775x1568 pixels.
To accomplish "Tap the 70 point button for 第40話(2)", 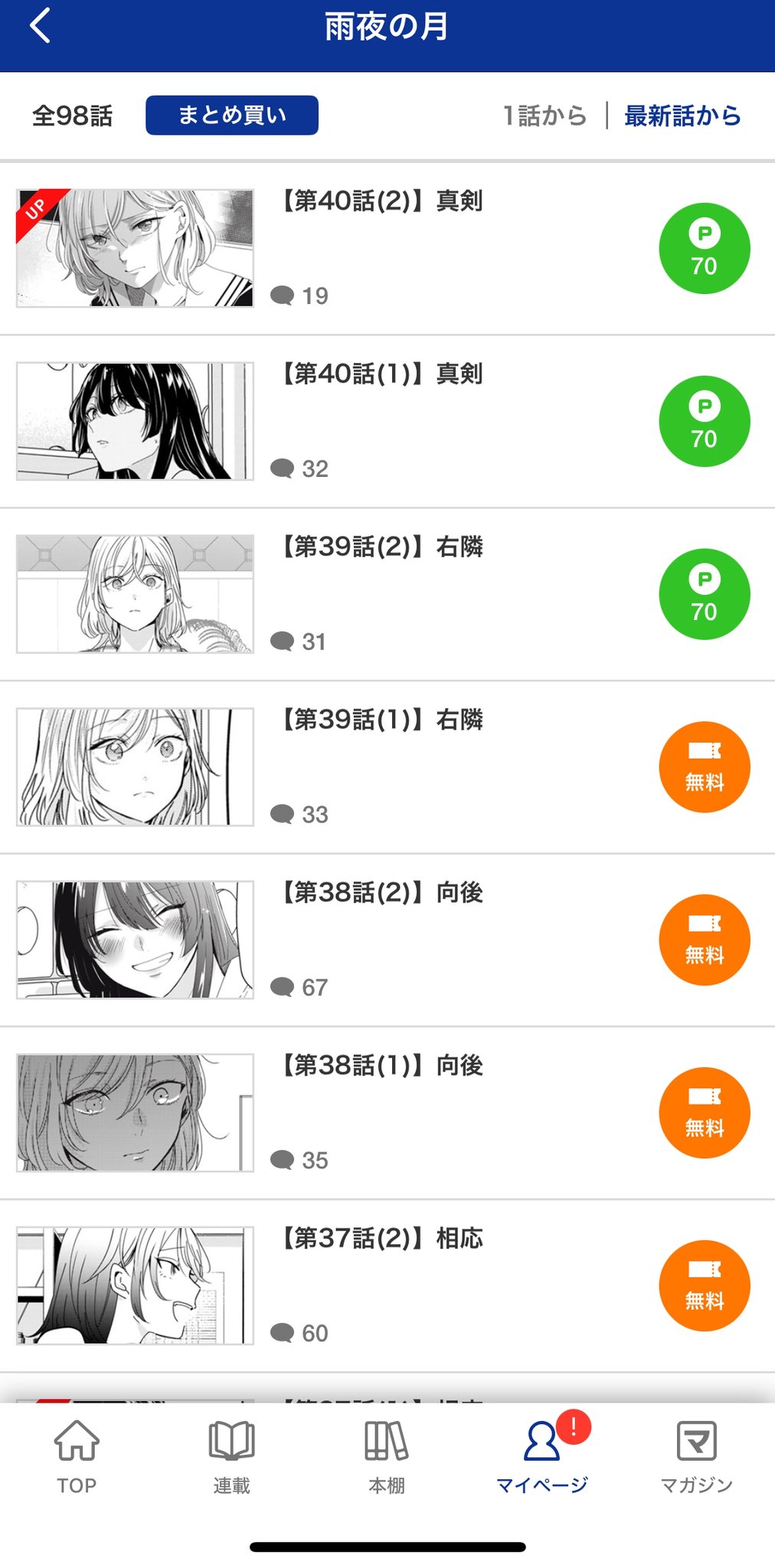I will (705, 248).
